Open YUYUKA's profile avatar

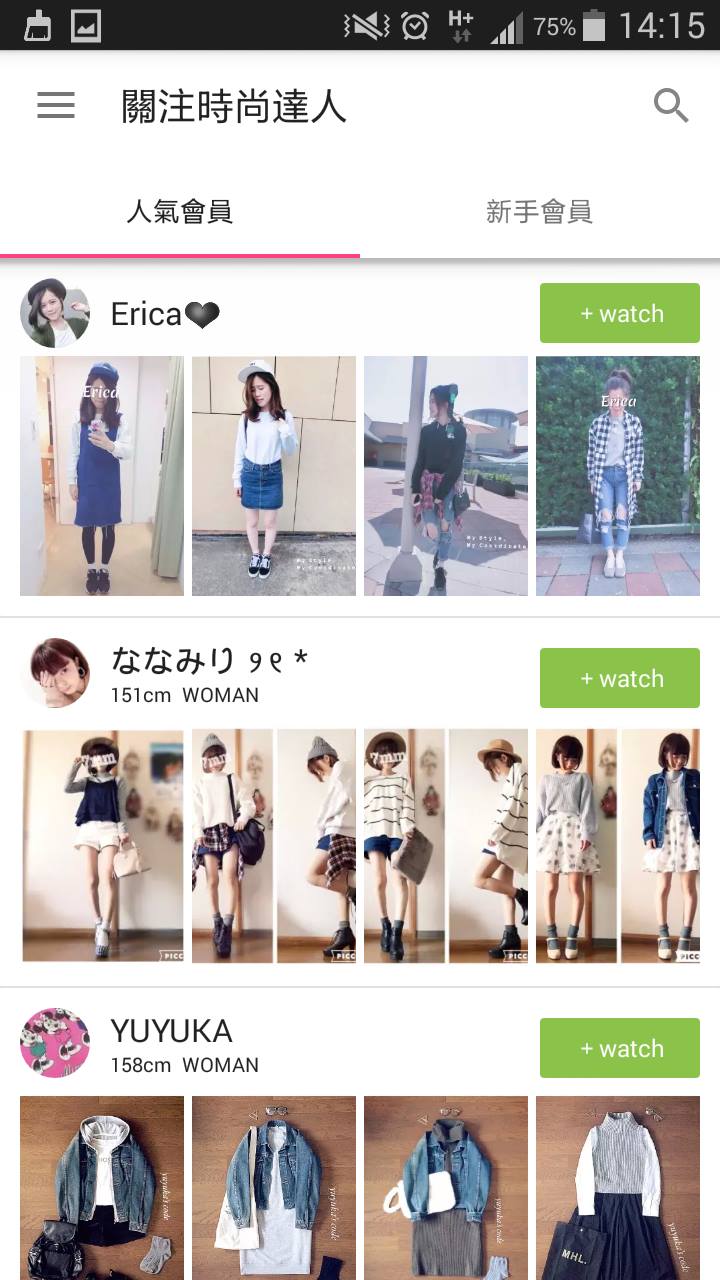(55, 1043)
